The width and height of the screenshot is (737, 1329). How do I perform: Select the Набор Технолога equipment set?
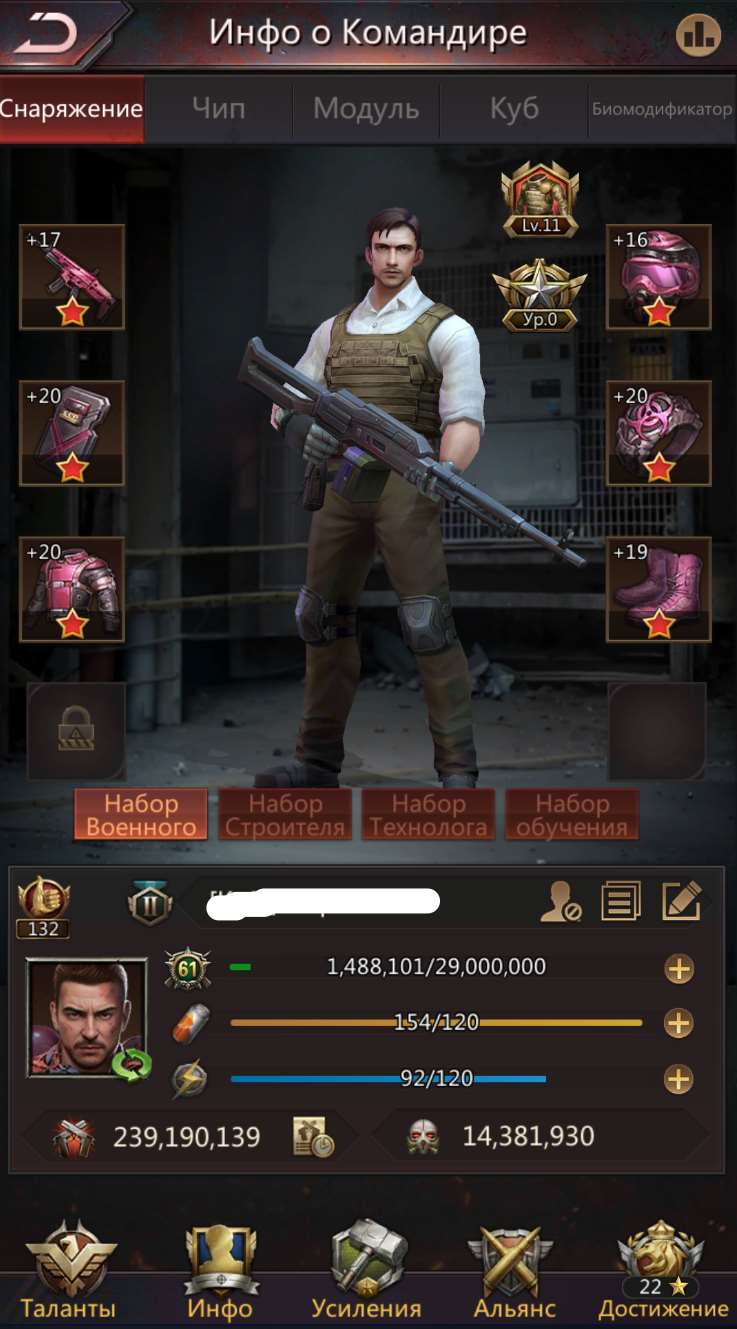(x=428, y=815)
